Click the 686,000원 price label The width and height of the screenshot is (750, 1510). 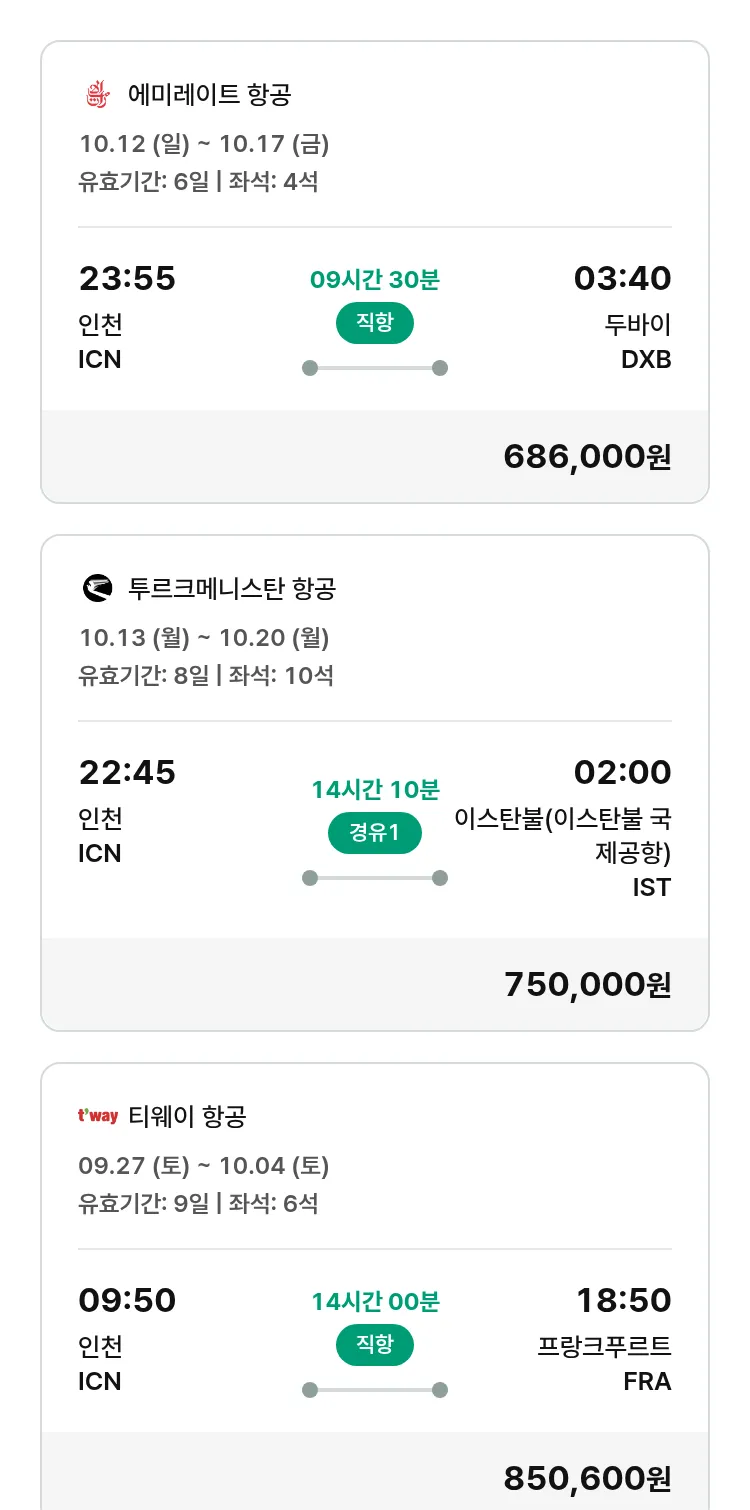click(587, 456)
